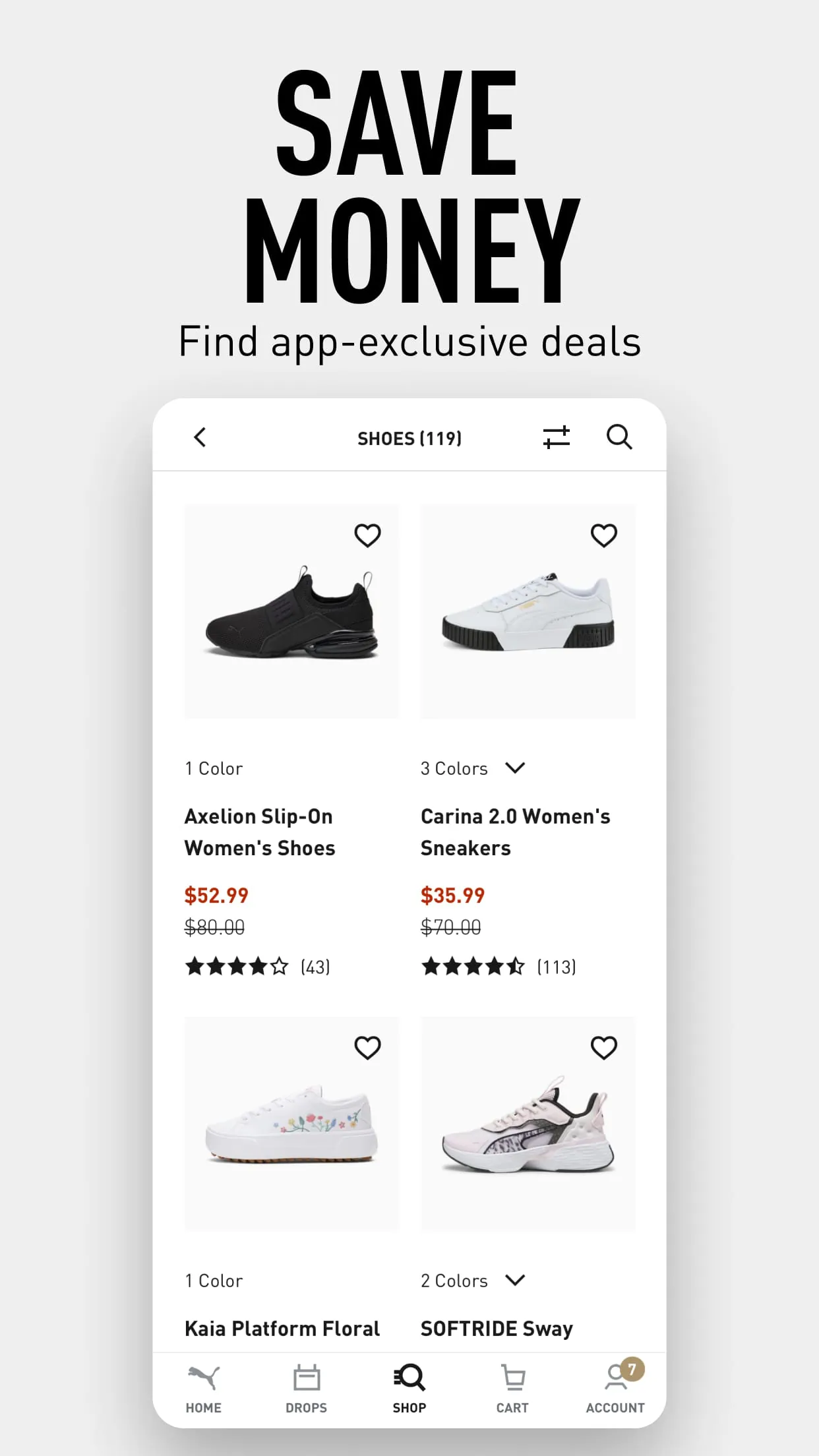Open the filter options icon
Screen dimensions: 819x1456
(556, 437)
